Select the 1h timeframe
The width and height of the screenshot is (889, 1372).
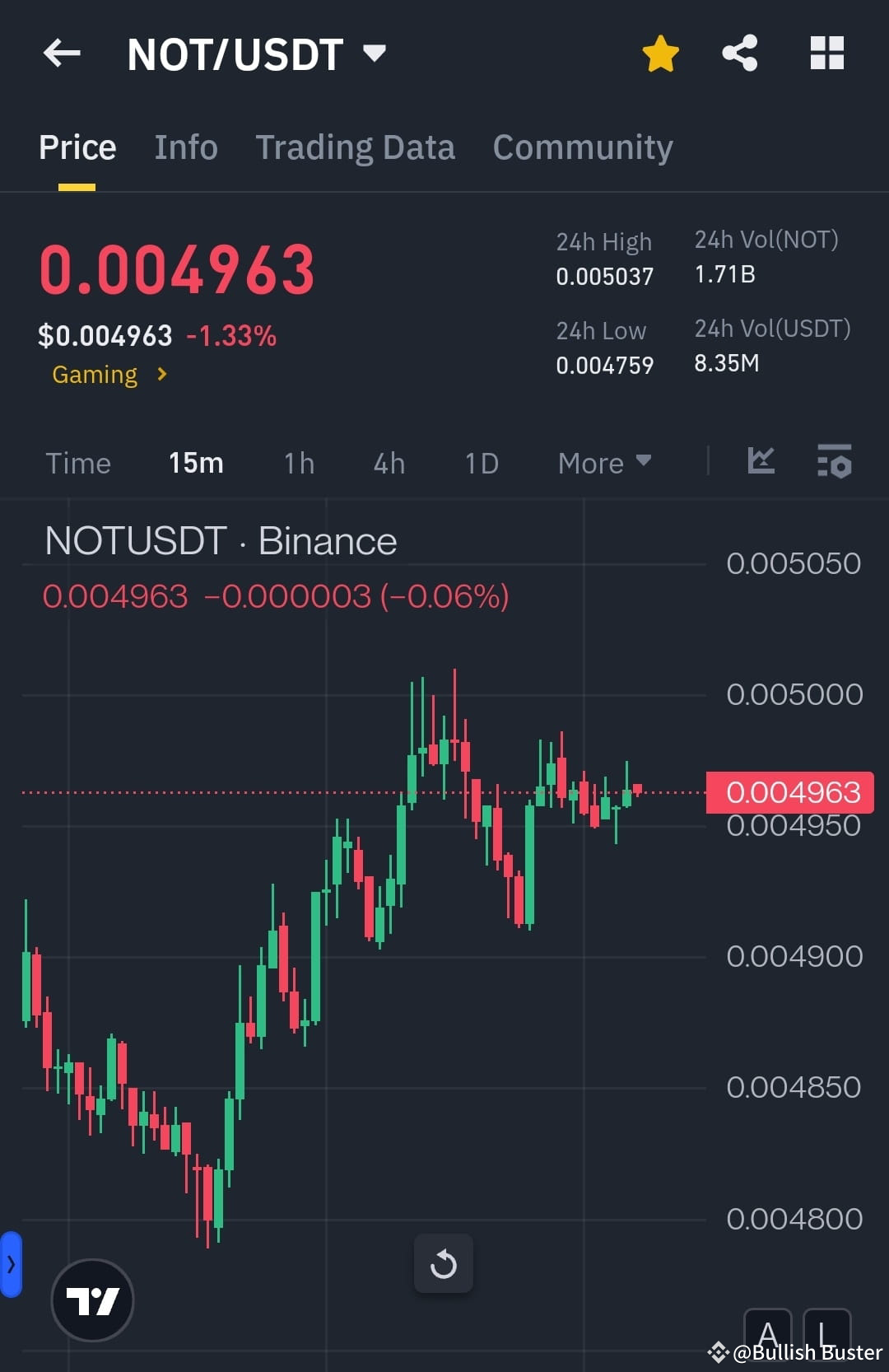[x=298, y=463]
